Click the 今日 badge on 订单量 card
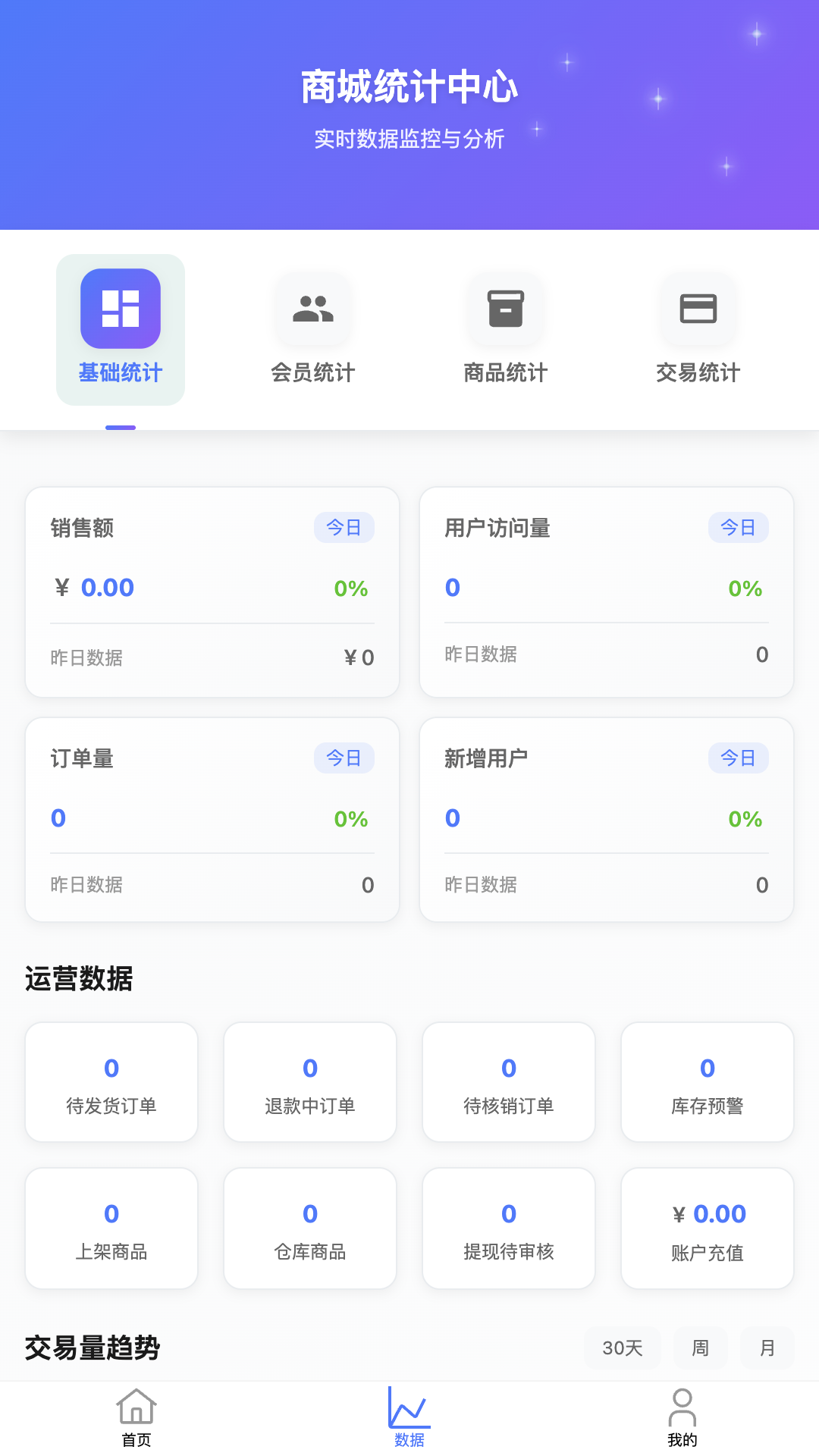The width and height of the screenshot is (819, 1456). click(x=344, y=758)
